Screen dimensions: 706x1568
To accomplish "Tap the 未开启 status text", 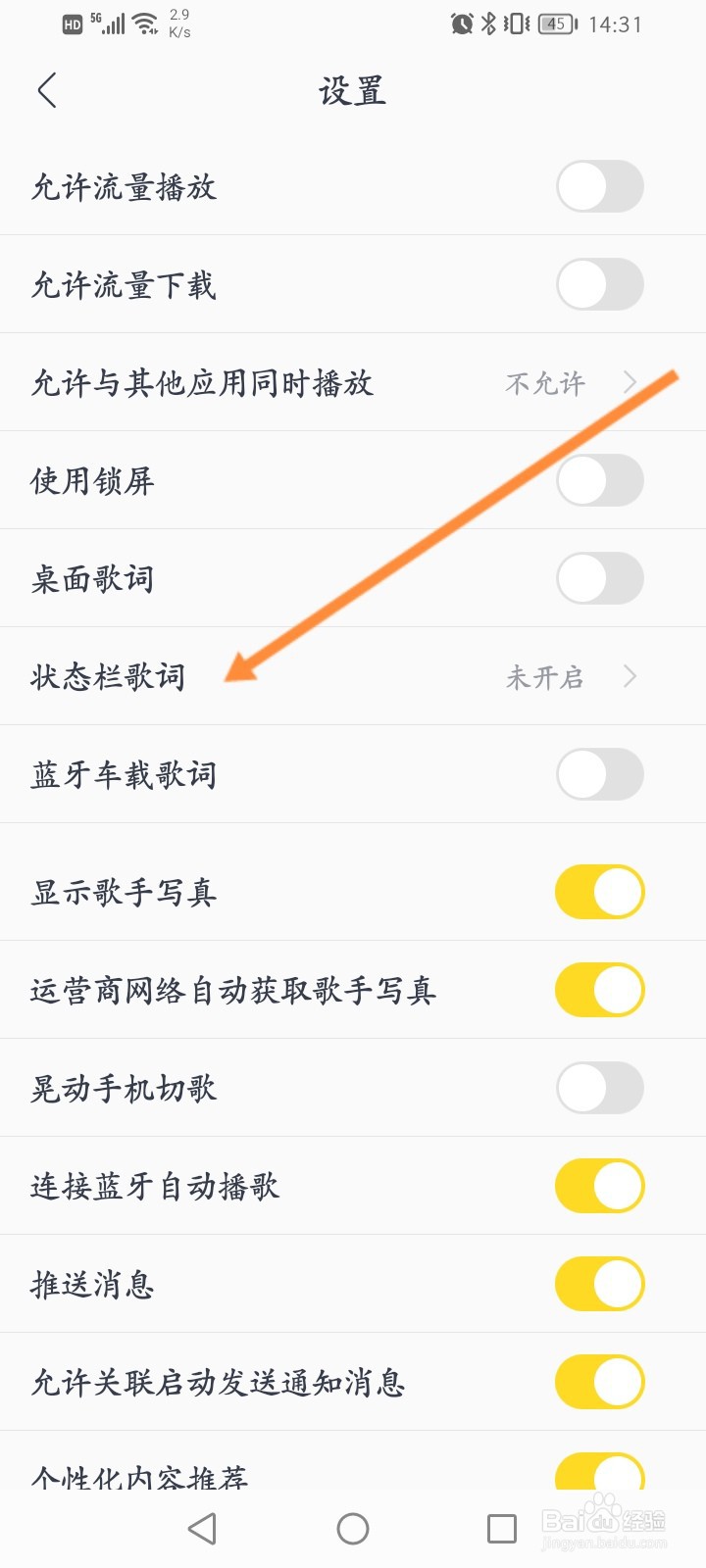I will [x=545, y=676].
